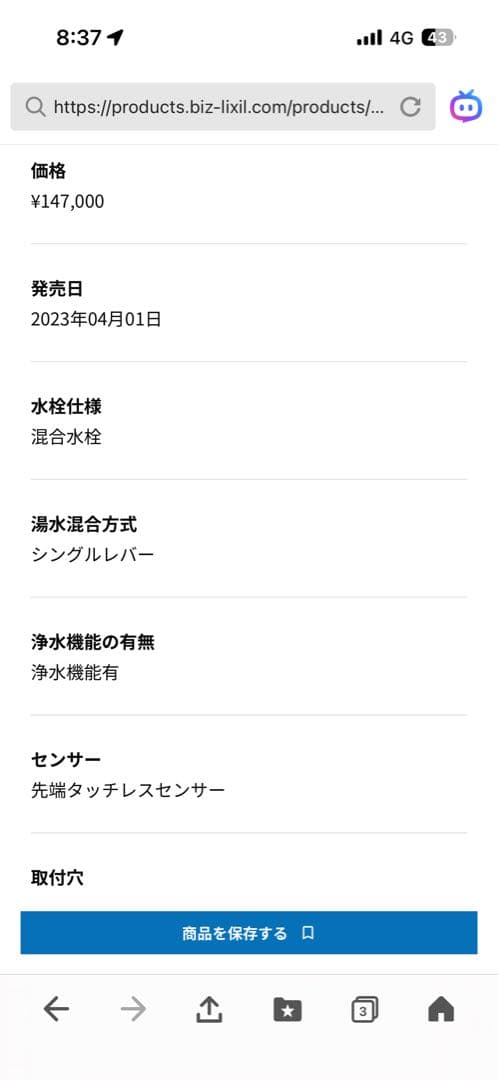
Task: Go forward to the next page
Action: click(133, 1010)
